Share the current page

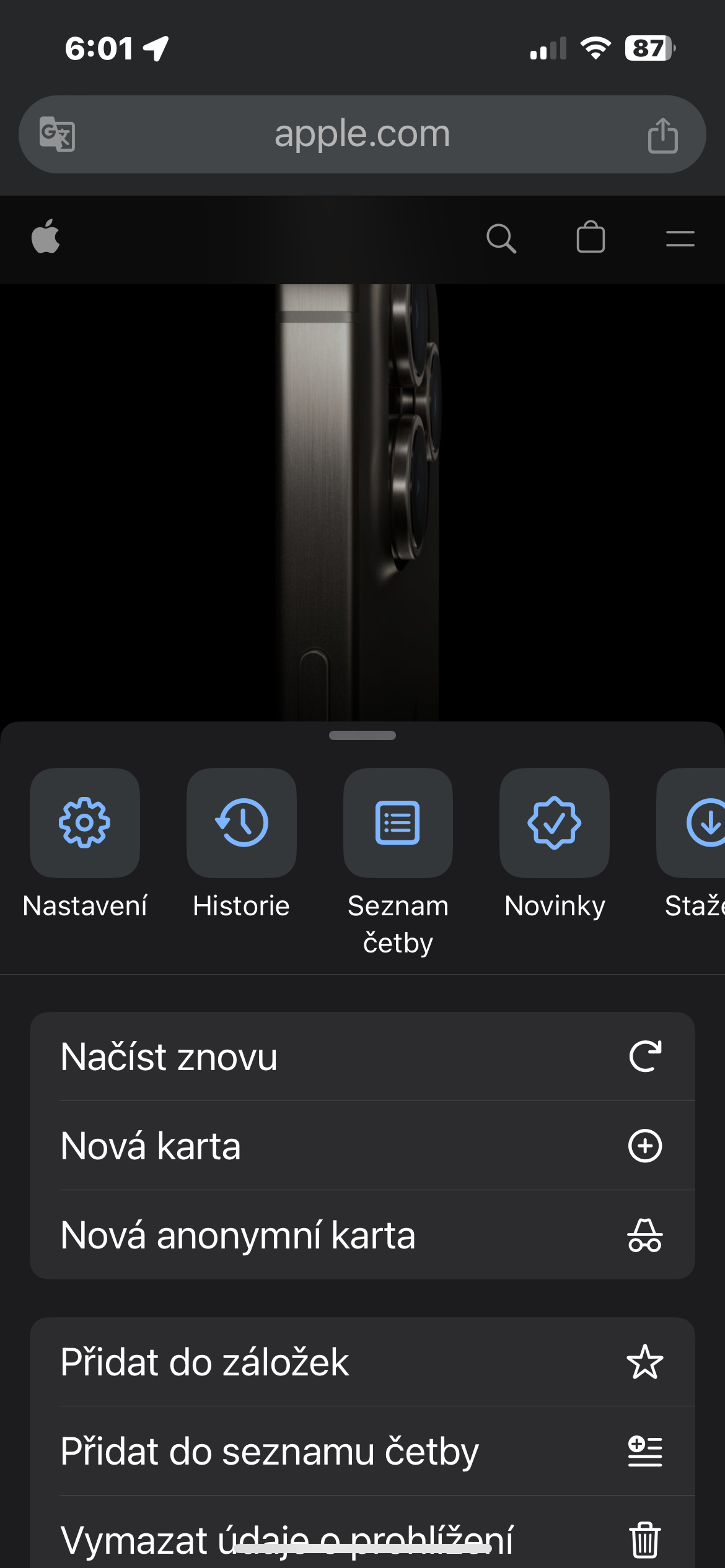(662, 135)
